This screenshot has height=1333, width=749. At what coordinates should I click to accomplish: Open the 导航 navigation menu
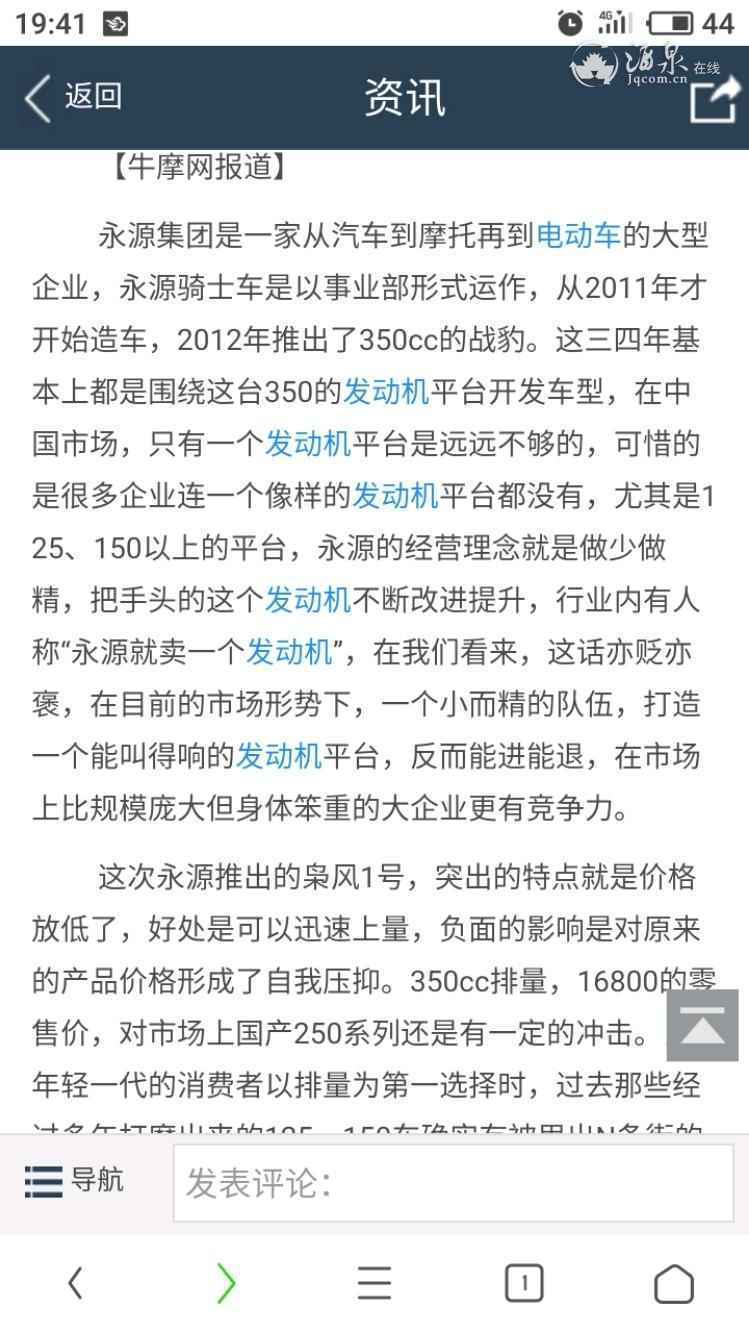75,1180
